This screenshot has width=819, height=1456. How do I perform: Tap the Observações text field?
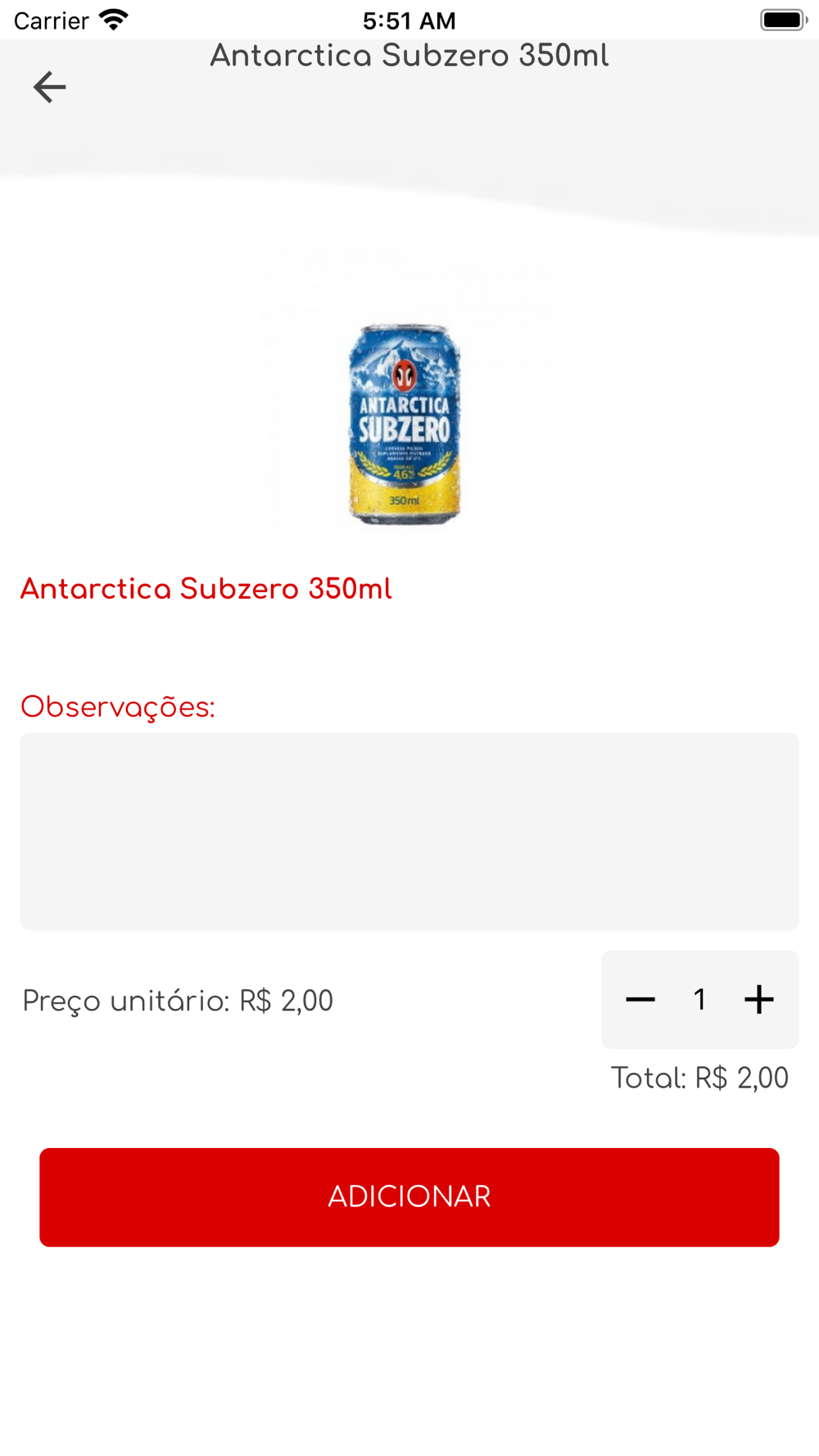point(409,831)
